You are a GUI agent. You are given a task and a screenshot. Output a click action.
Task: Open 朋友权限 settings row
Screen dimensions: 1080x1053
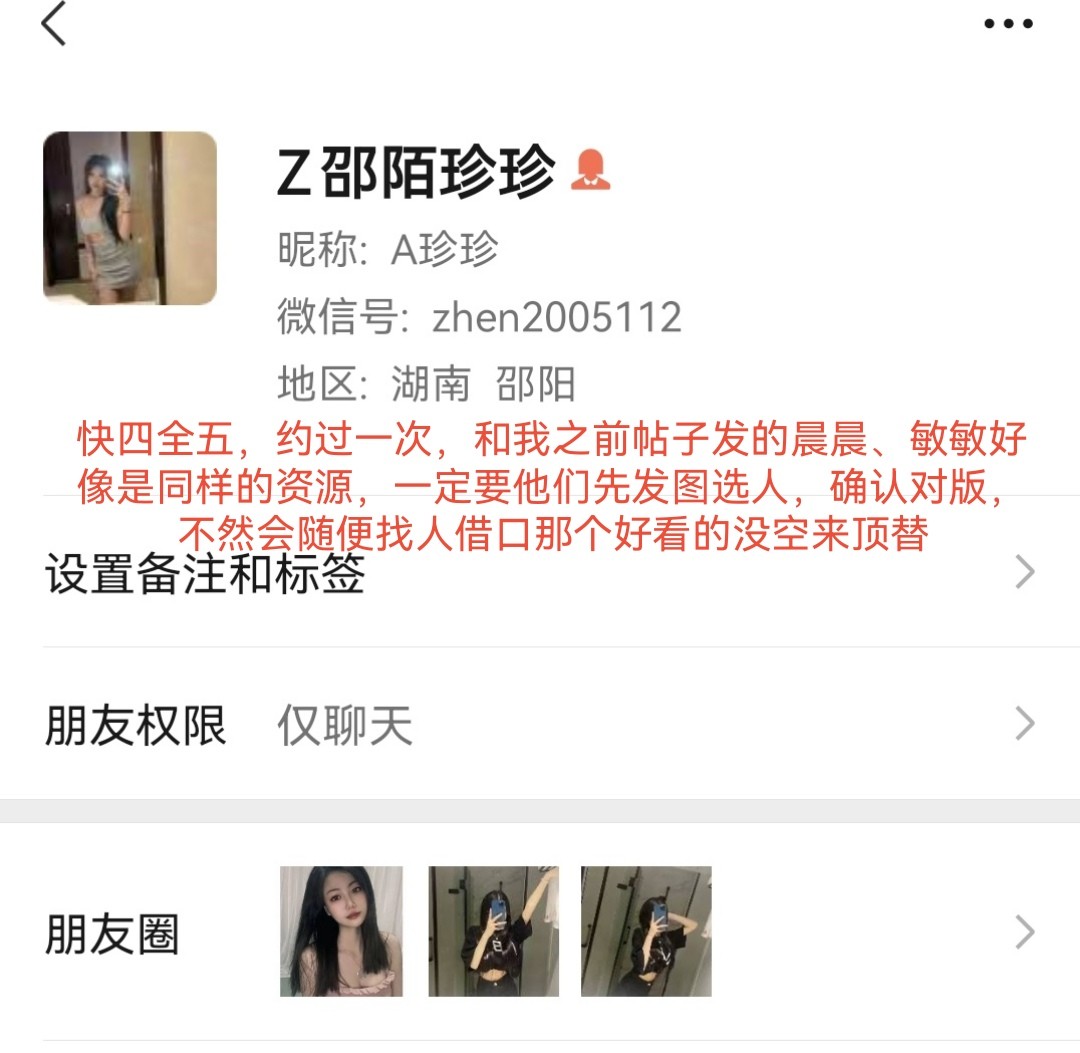(x=540, y=724)
